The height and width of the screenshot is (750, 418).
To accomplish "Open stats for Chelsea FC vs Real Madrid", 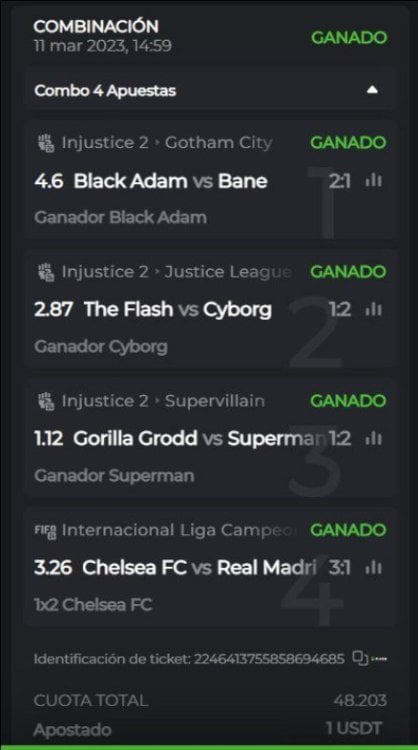I will coord(374,568).
